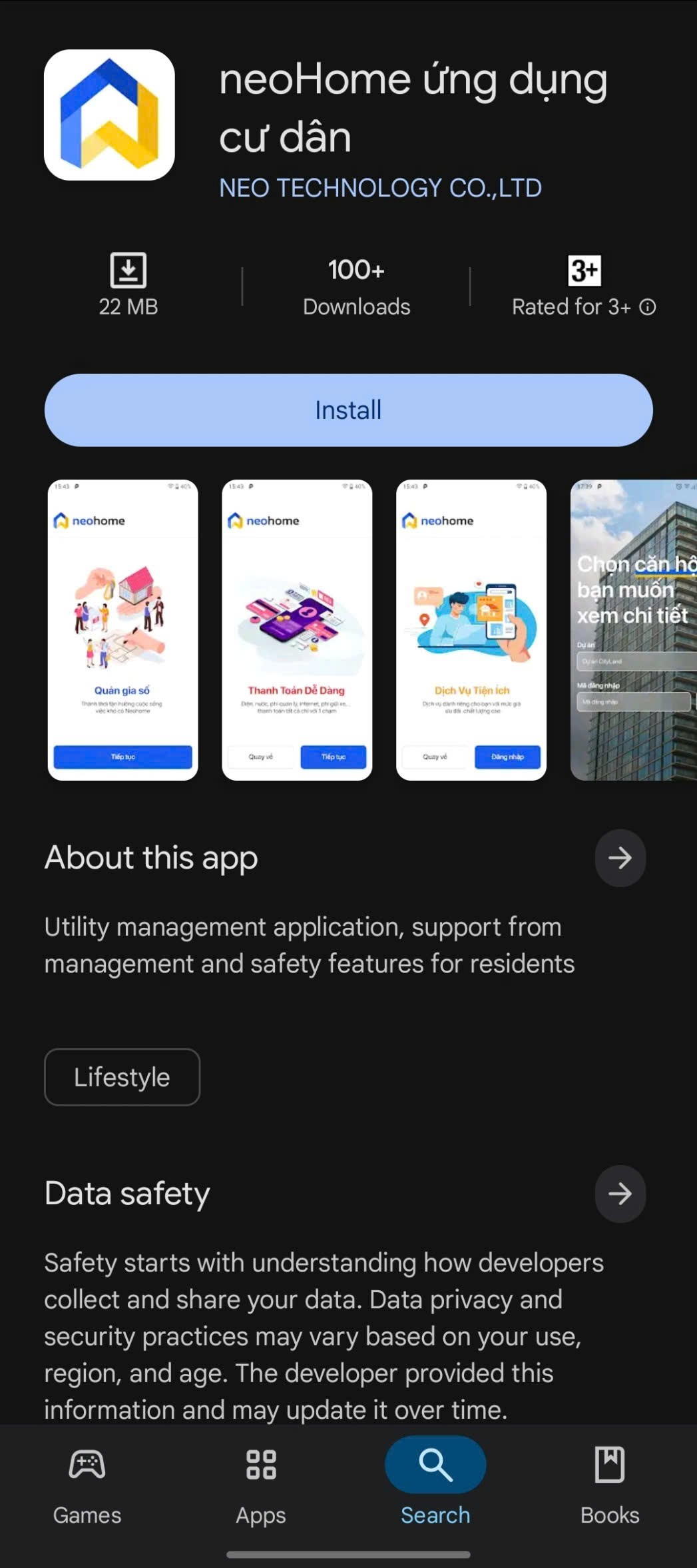Viewport: 697px width, 1568px height.
Task: Open Data safety details arrow
Action: pos(620,1194)
